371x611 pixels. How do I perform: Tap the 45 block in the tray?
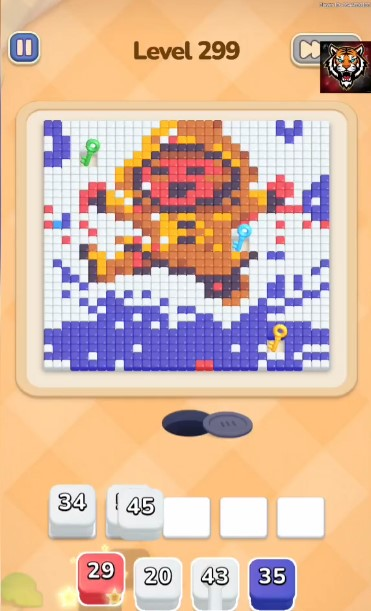pyautogui.click(x=141, y=513)
